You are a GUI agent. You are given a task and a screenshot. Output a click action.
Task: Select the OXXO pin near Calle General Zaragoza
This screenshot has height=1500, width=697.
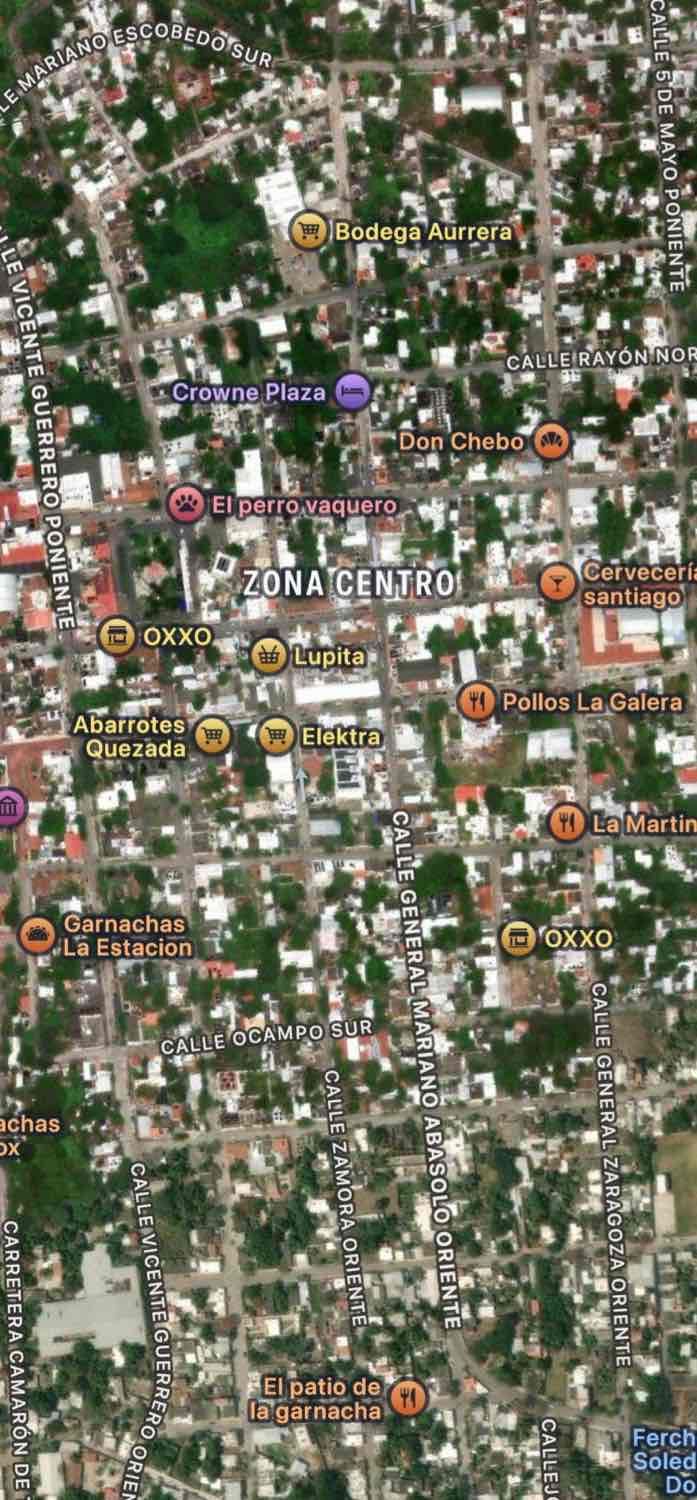click(x=518, y=939)
